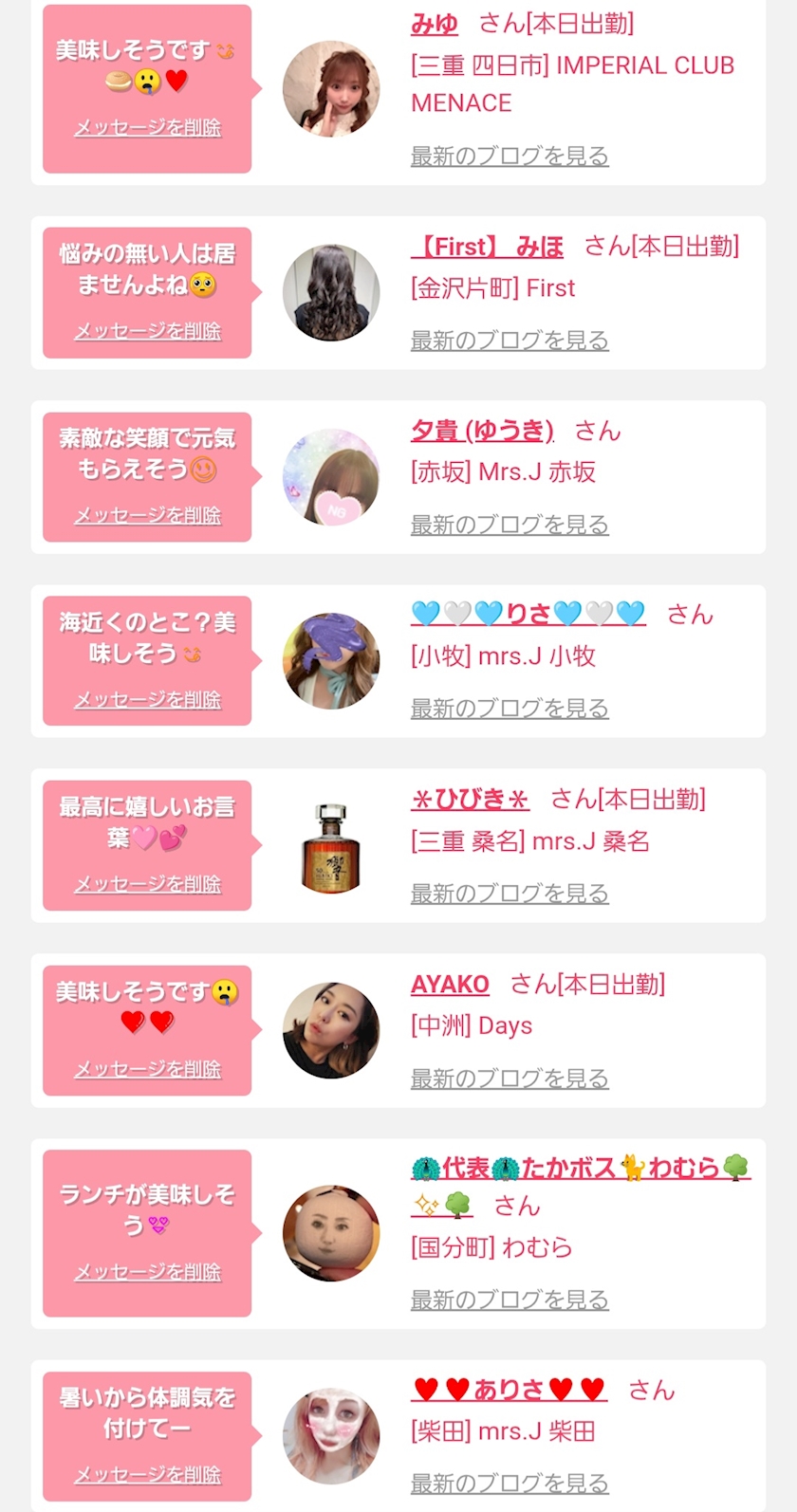
Task: Open 代表たかボスわむら profile link
Action: [579, 1168]
